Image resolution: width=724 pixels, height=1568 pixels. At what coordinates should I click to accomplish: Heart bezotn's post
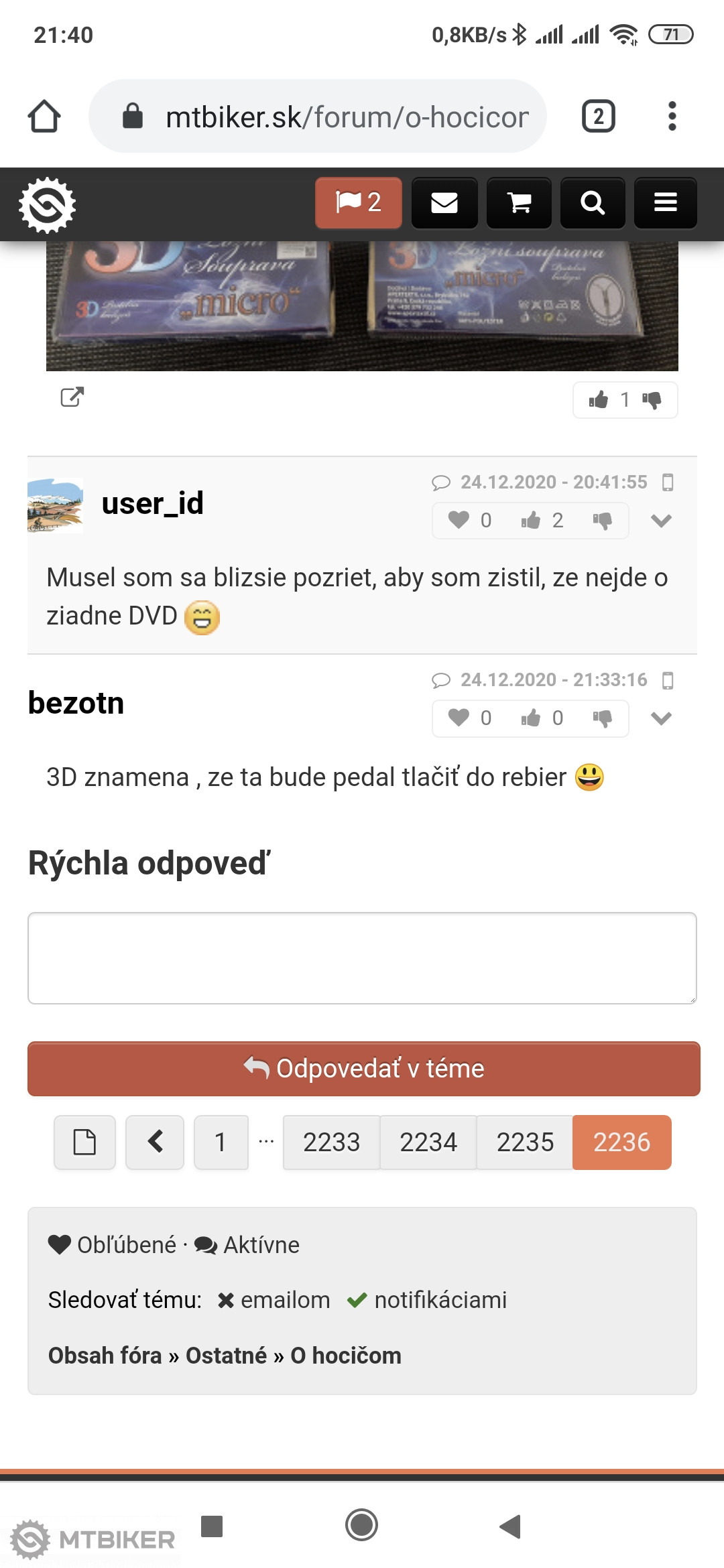pos(459,718)
